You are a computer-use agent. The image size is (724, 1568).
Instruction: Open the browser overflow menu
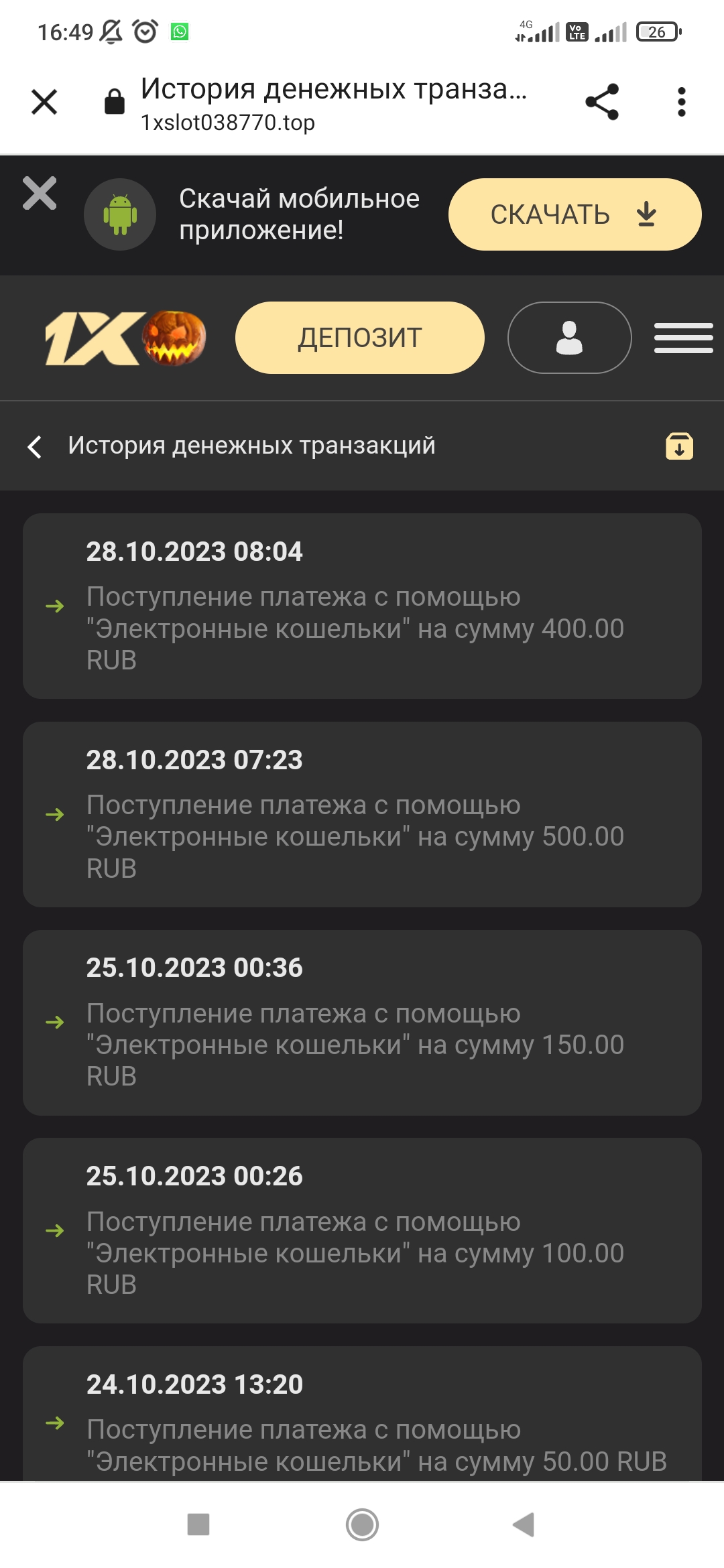(681, 102)
